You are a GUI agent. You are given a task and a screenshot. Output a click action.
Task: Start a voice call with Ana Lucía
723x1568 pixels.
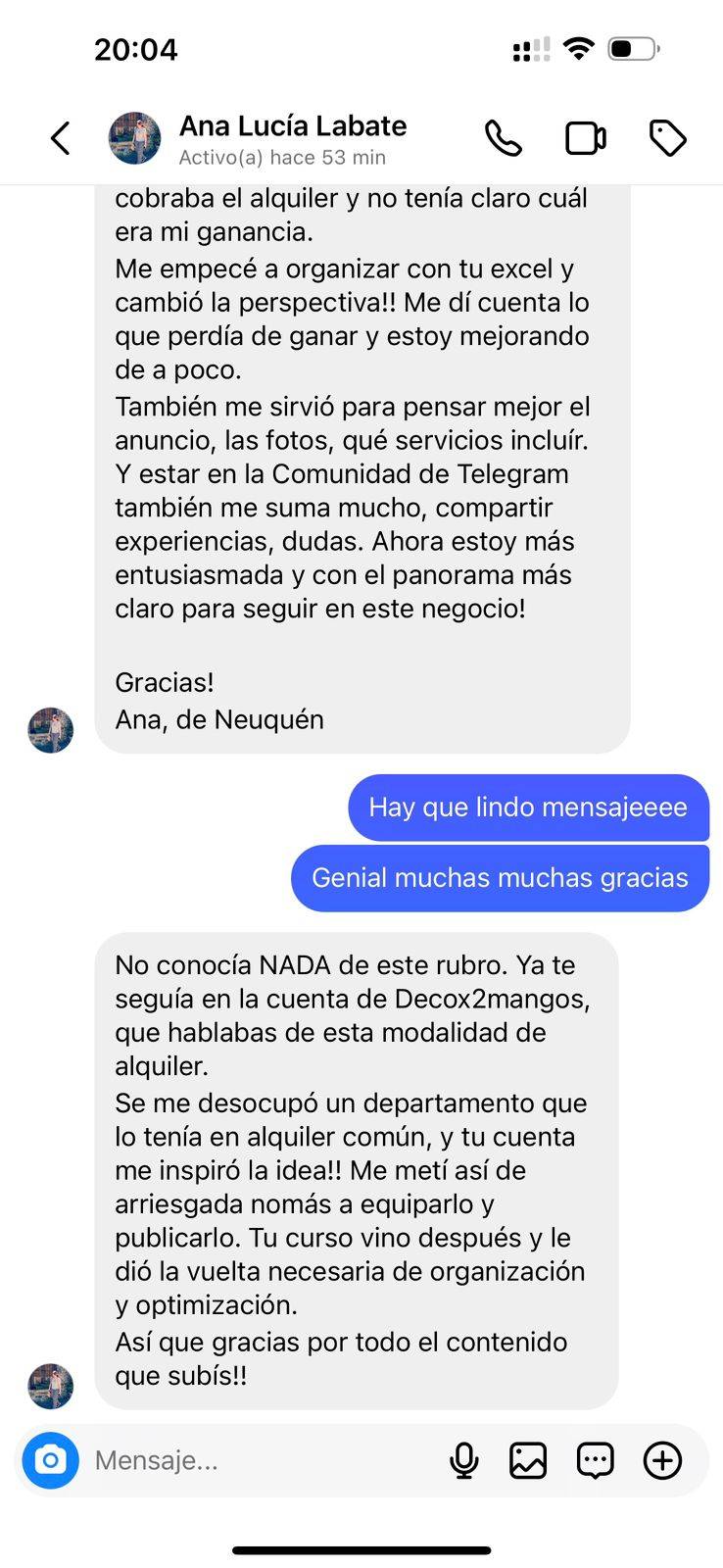(504, 138)
